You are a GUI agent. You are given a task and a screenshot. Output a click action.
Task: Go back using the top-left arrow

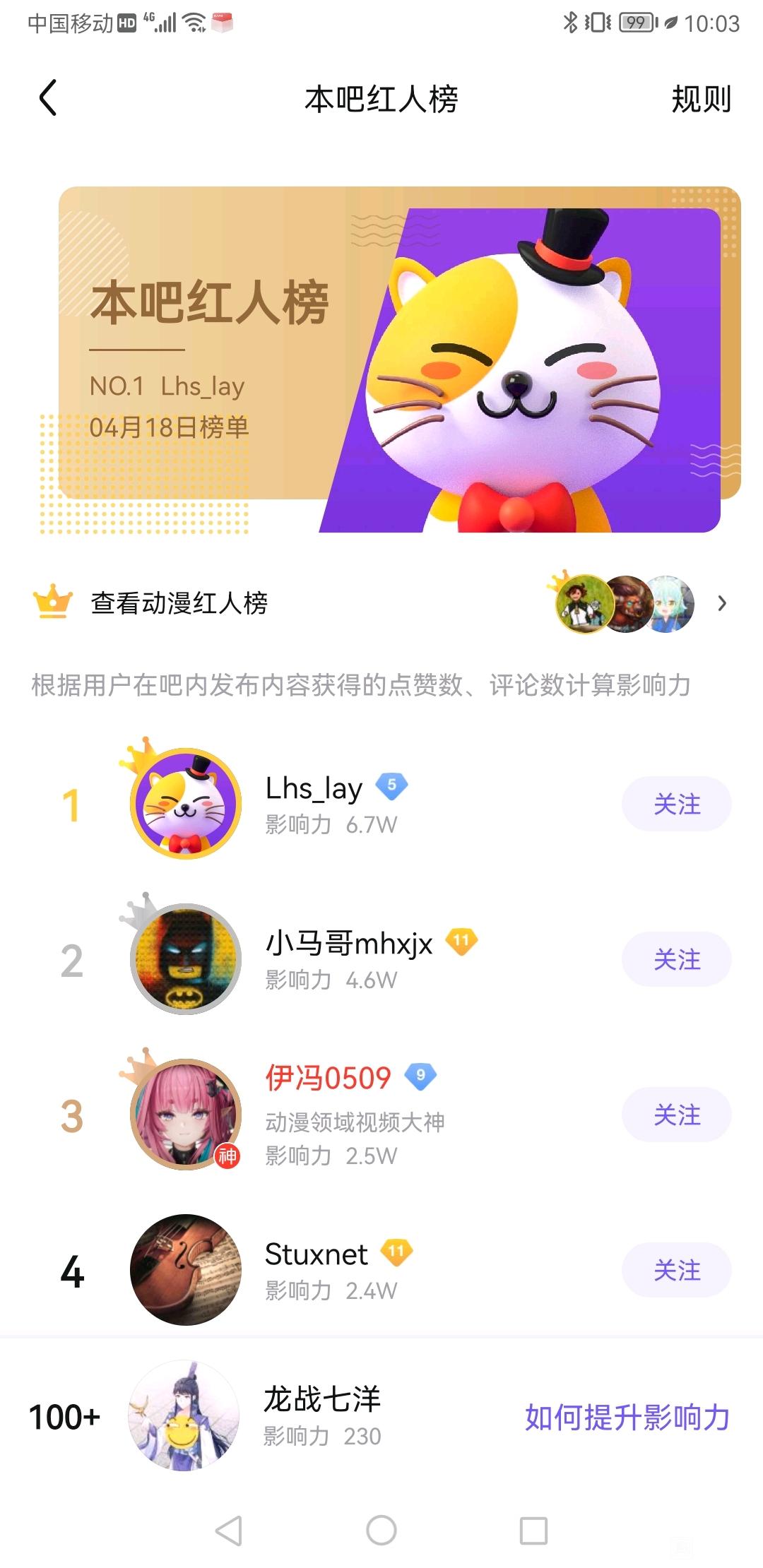tap(48, 98)
